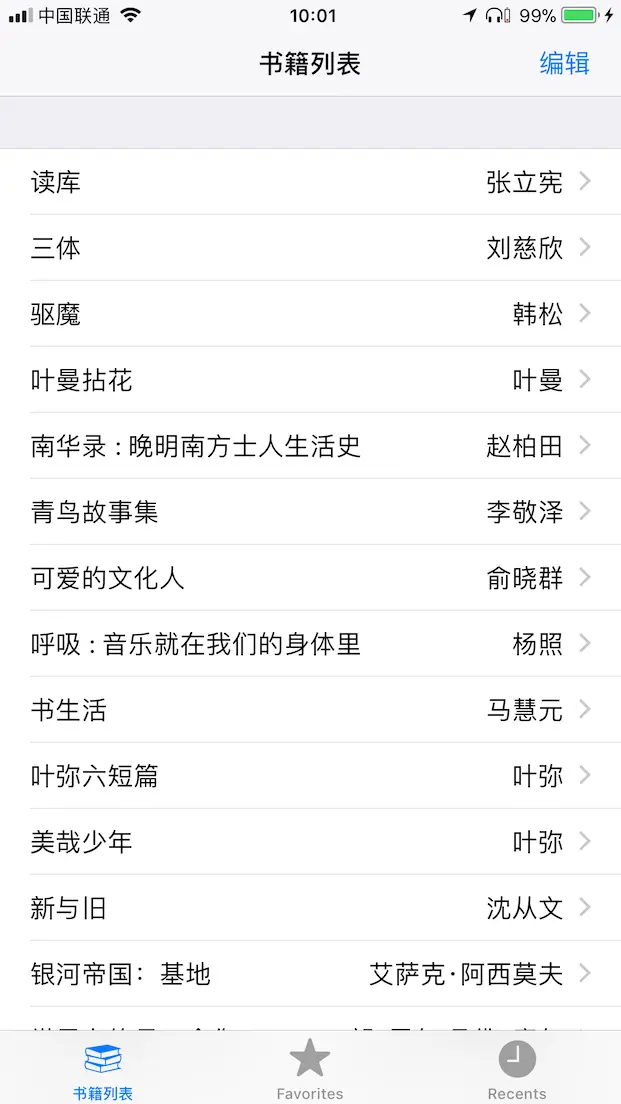621x1104 pixels.
Task: Select the book 驱魔
Action: [310, 314]
